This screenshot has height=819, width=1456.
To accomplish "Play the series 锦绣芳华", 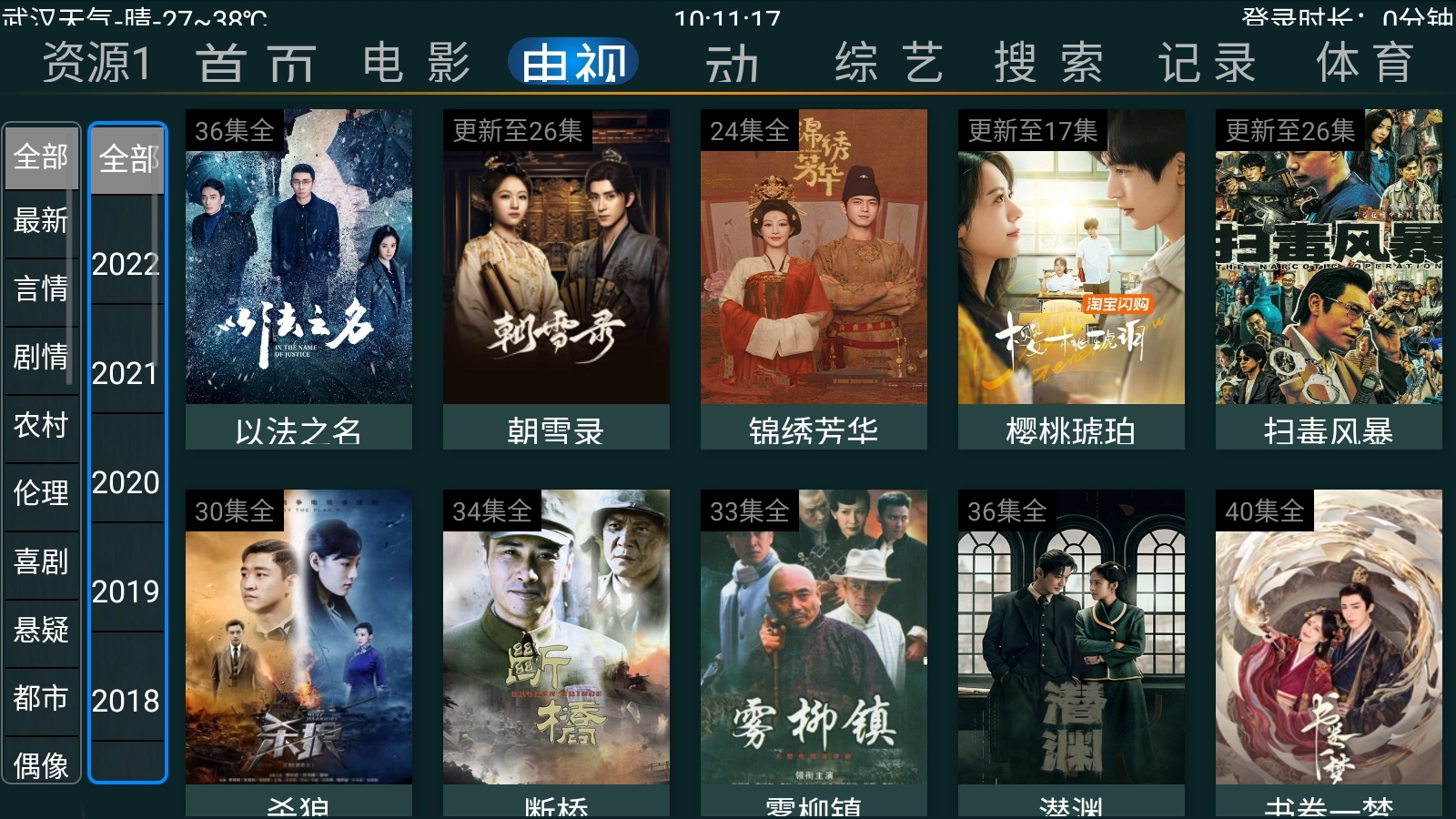I will pos(814,278).
